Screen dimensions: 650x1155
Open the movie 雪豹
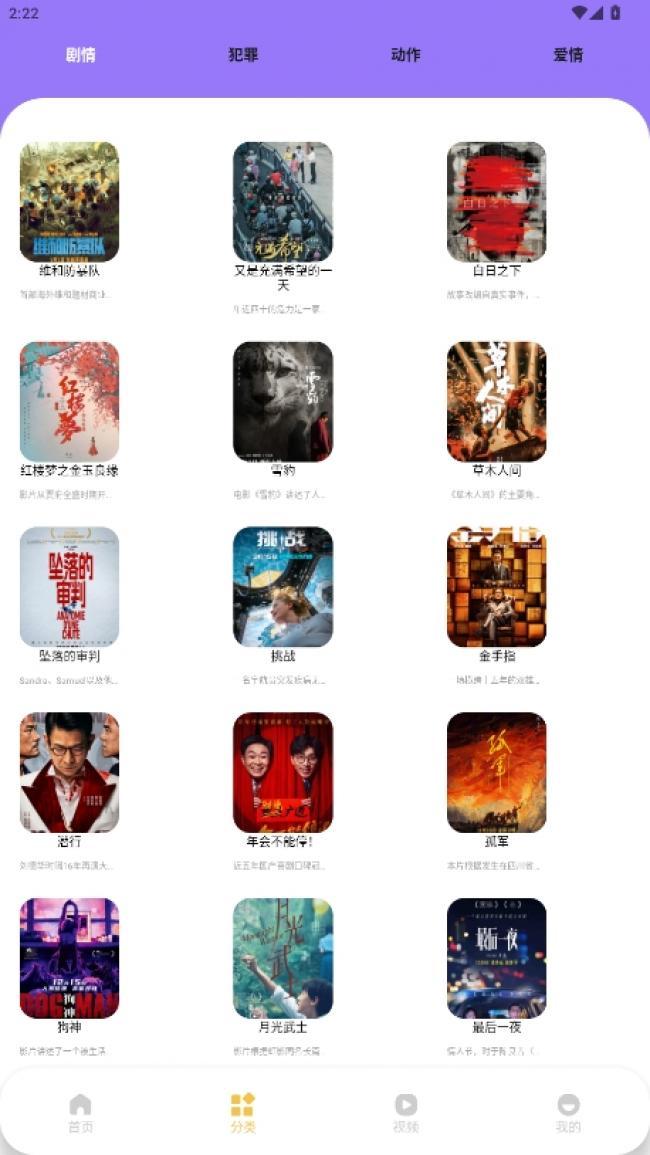(283, 402)
